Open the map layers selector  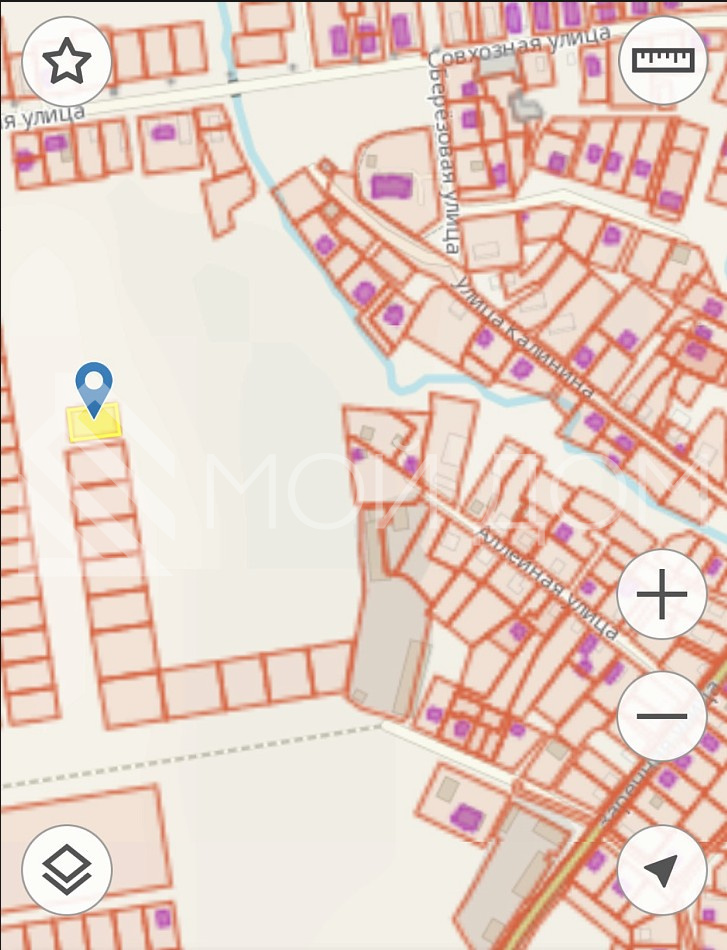point(66,870)
